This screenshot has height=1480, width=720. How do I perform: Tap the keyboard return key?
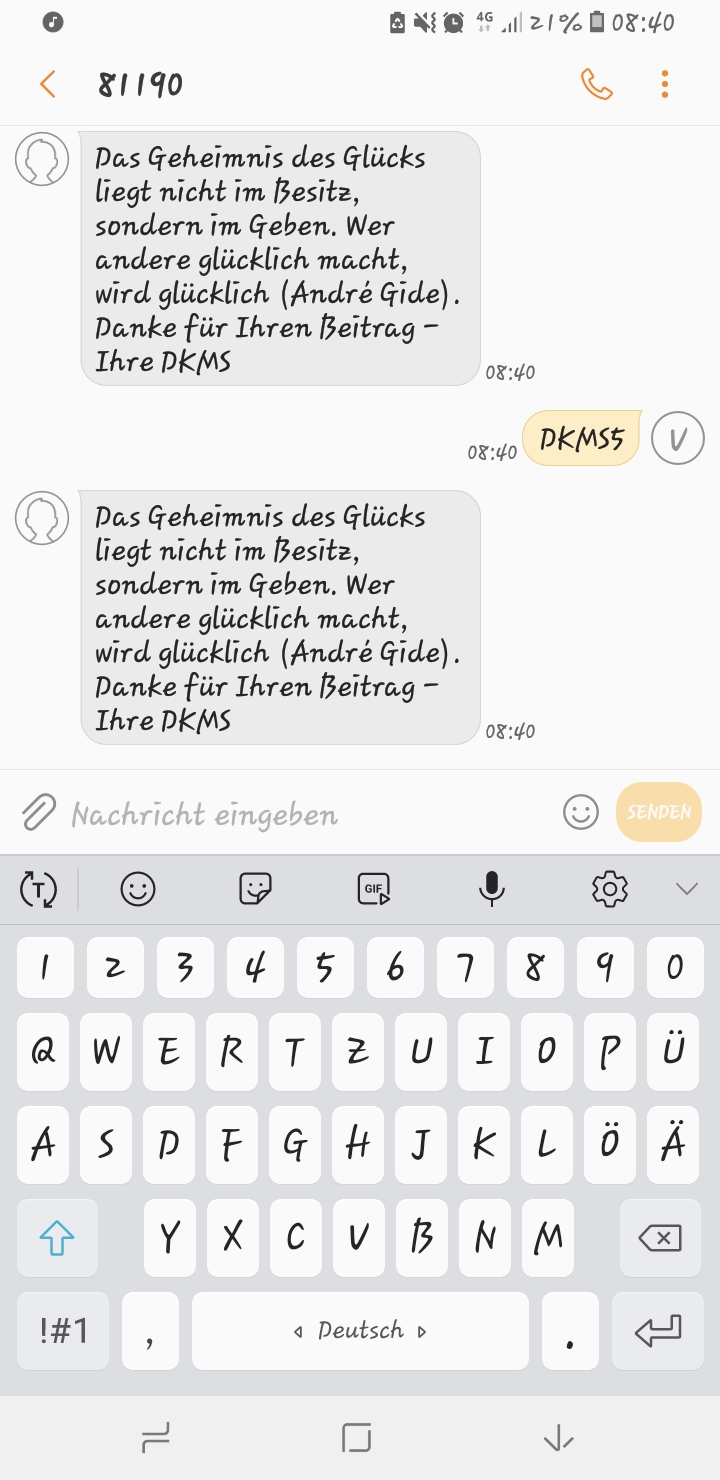tap(659, 1331)
